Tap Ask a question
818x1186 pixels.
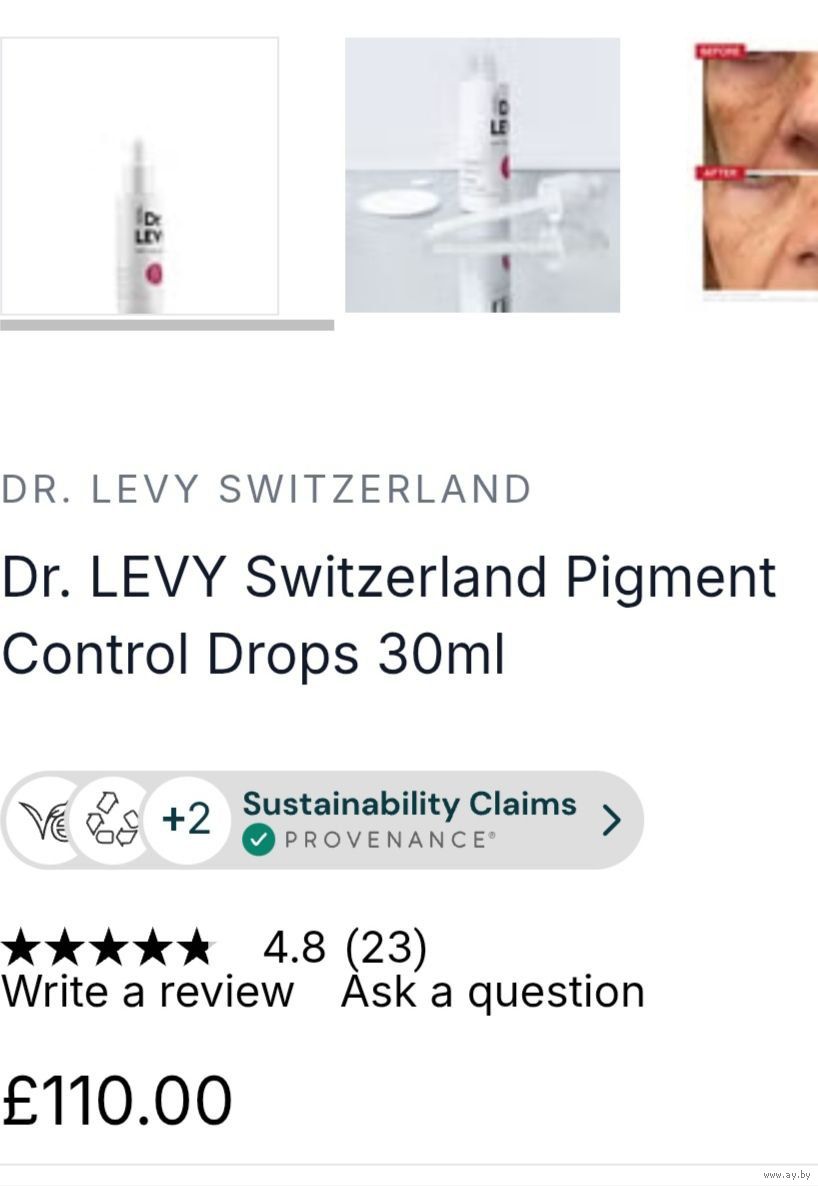(492, 992)
